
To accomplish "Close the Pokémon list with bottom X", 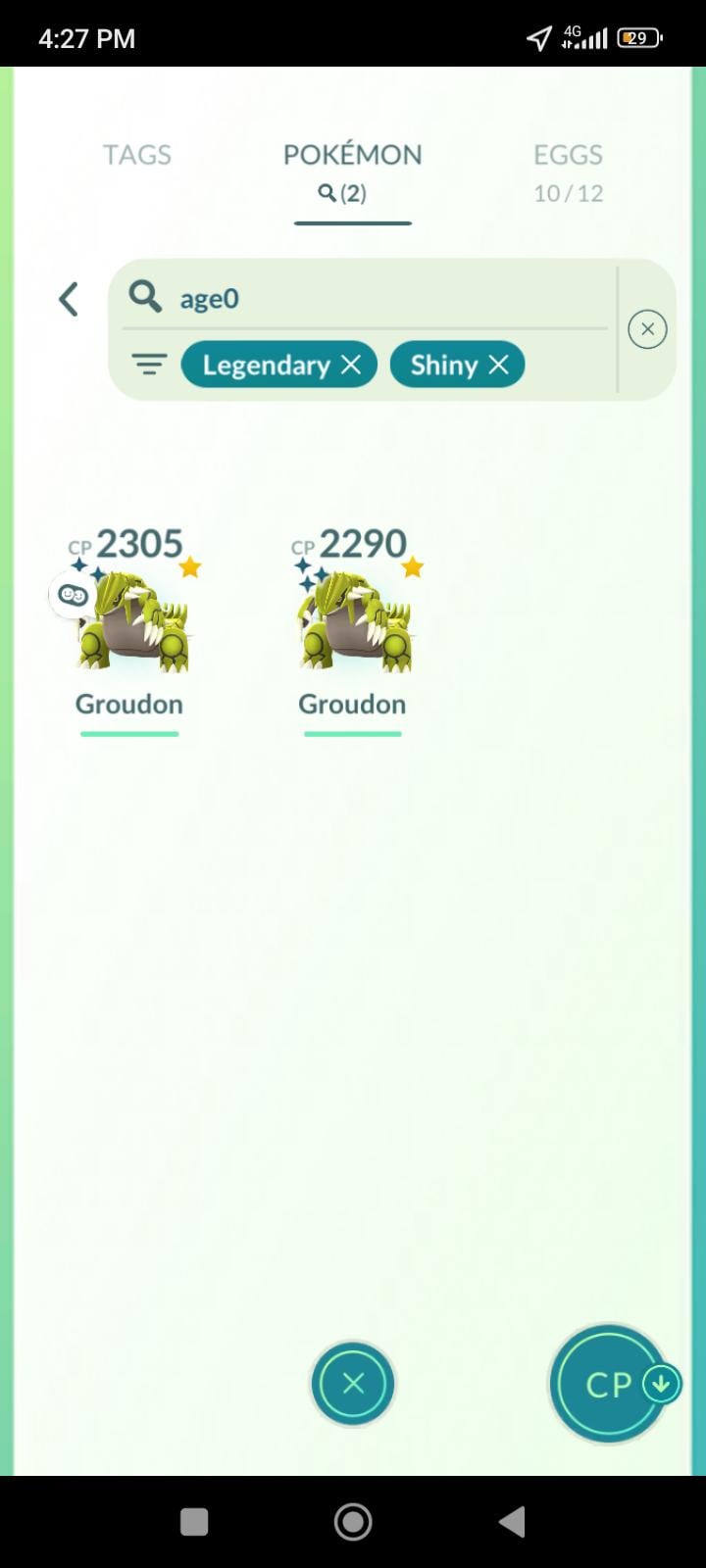I will point(353,1383).
